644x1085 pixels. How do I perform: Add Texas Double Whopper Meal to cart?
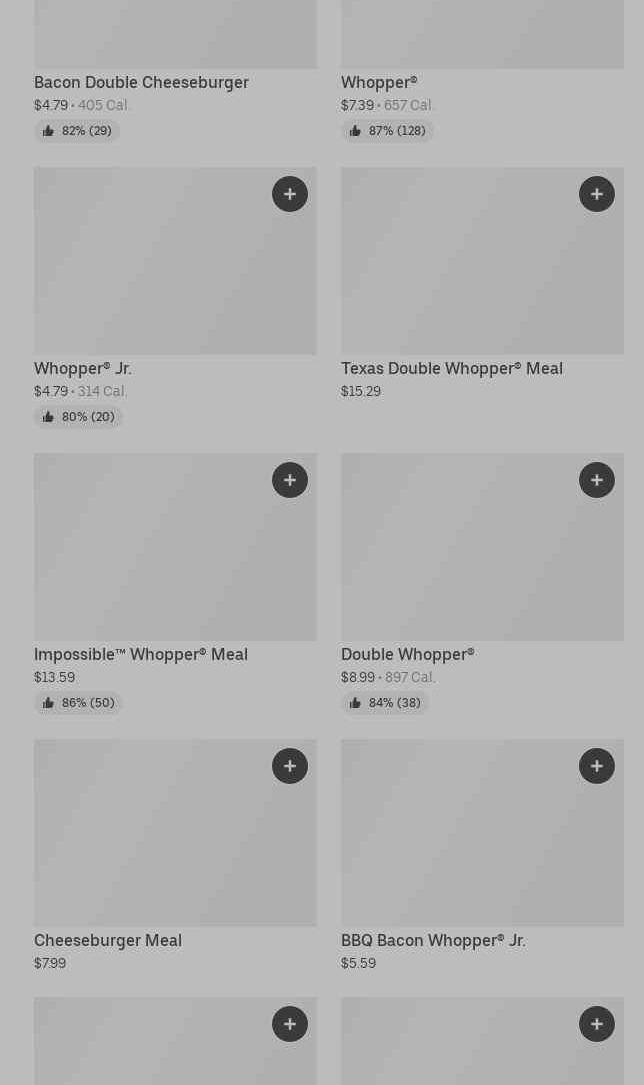click(597, 194)
